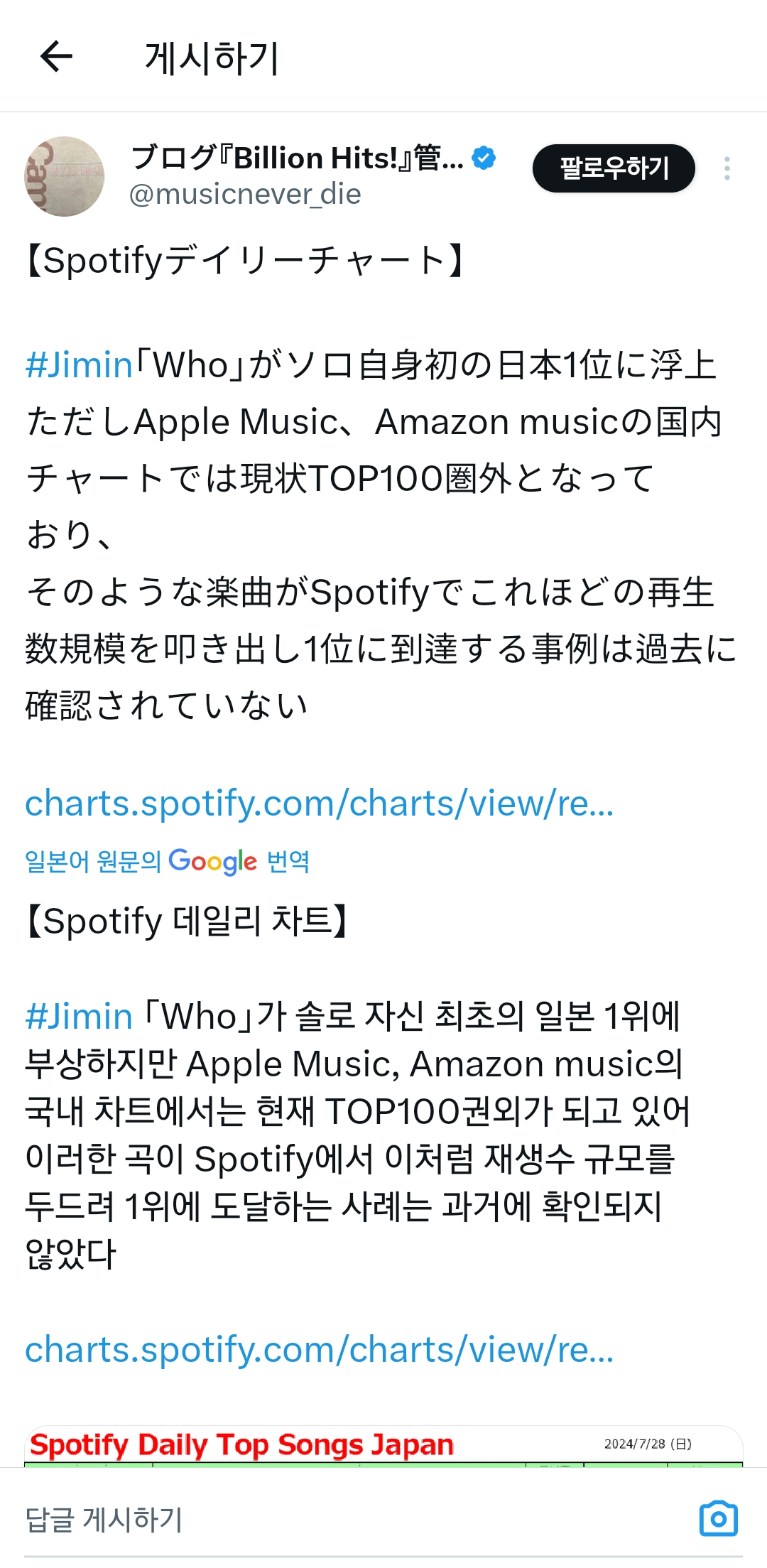
Task: Open #Jimin hashtag in the Korean translation
Action: click(79, 1016)
